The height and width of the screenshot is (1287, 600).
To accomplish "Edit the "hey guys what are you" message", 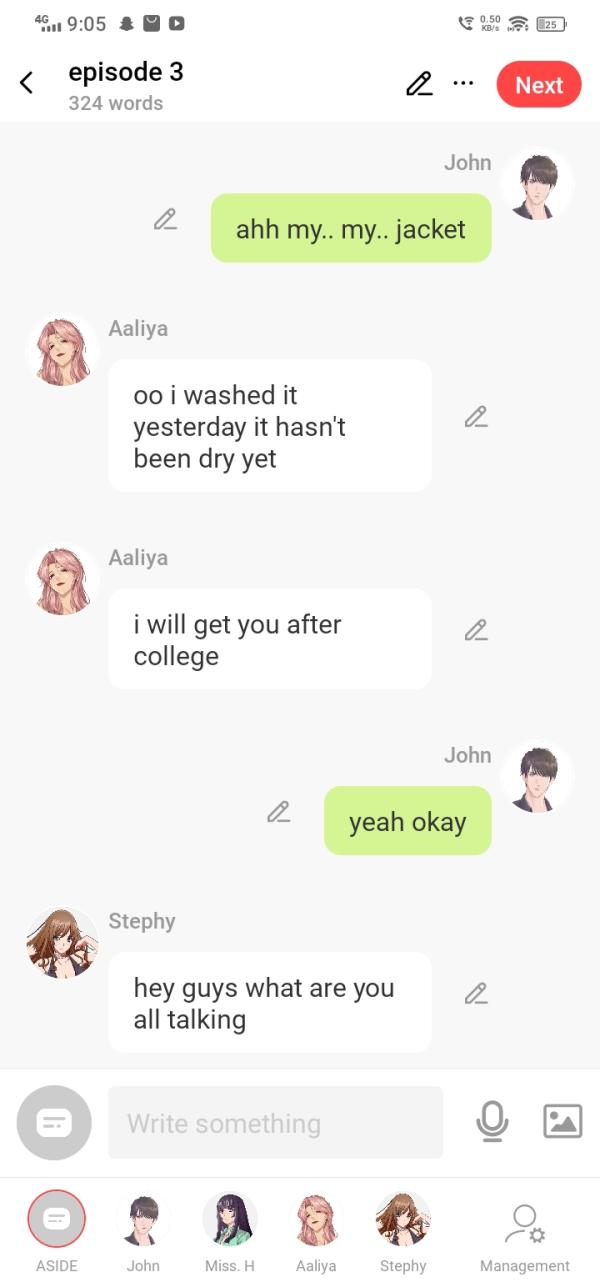I will coord(476,993).
